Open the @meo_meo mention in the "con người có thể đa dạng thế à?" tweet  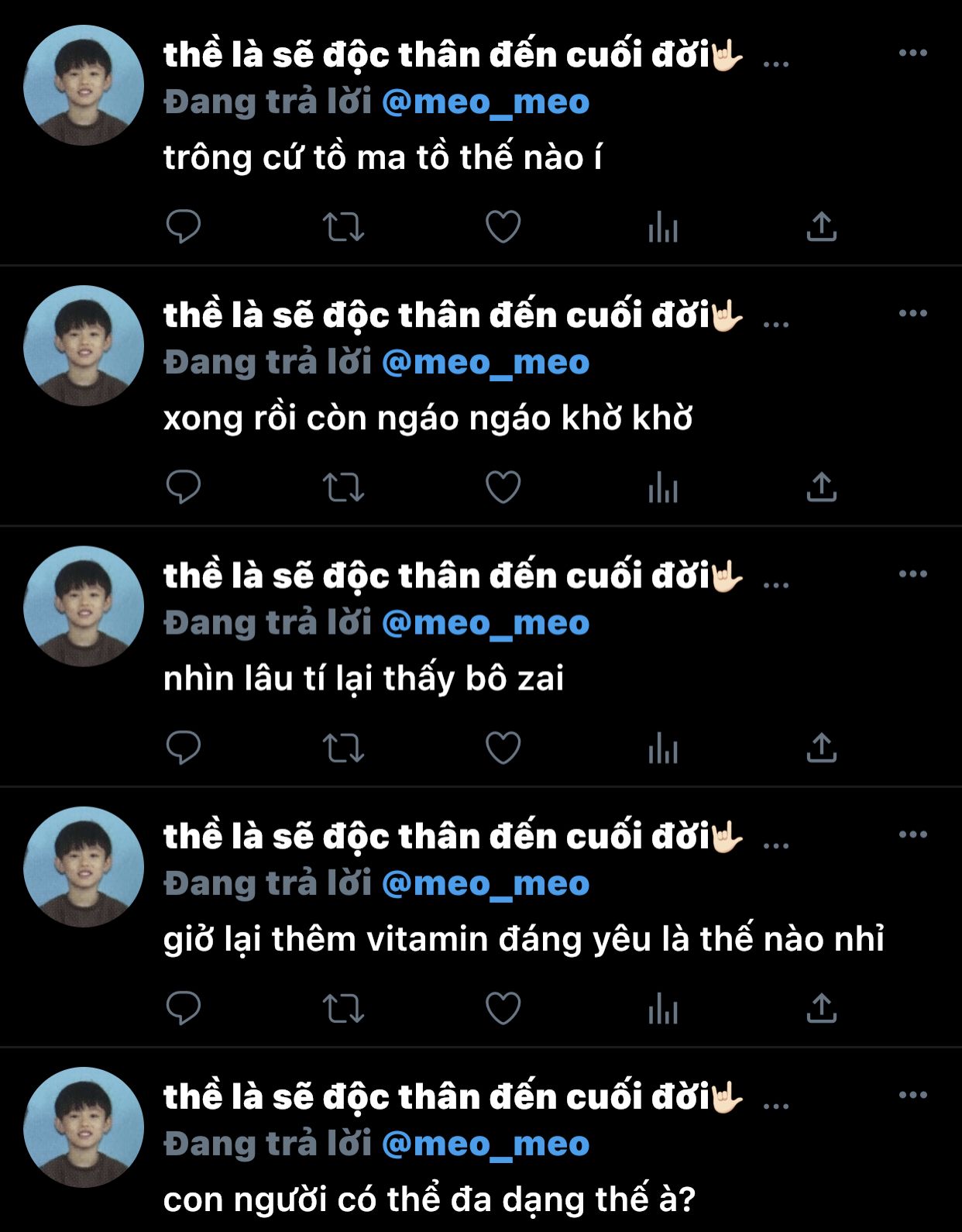pos(486,1144)
